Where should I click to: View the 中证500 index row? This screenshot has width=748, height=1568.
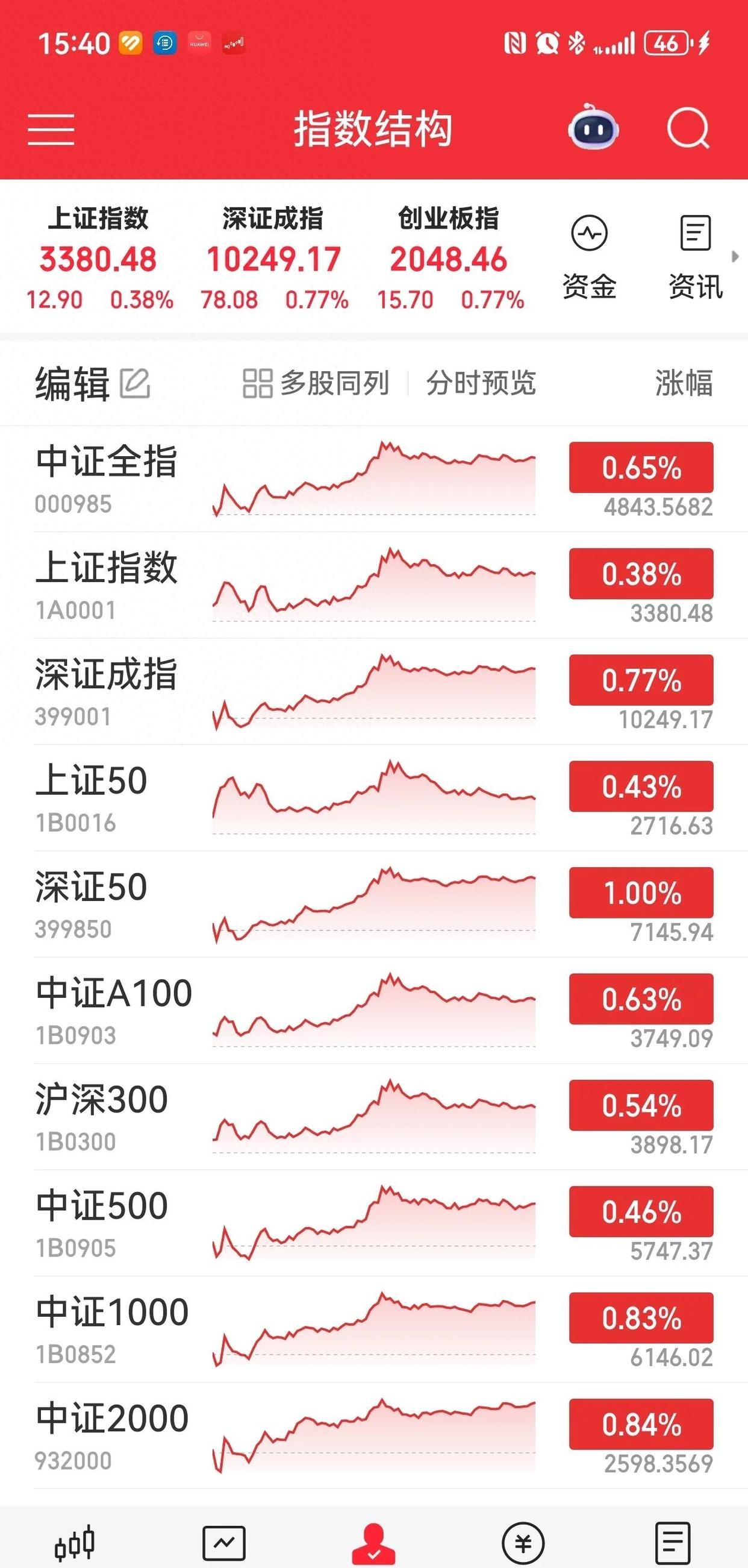coord(102,1223)
